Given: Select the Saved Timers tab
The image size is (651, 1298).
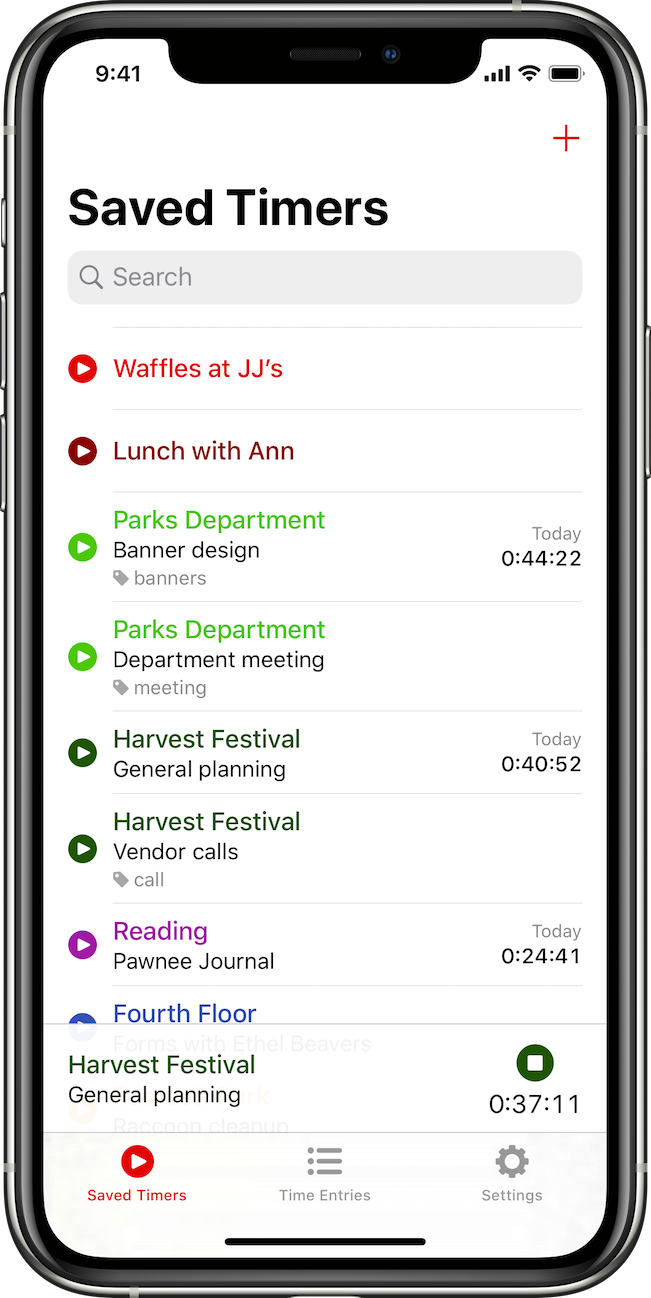Looking at the screenshot, I should coord(137,1173).
